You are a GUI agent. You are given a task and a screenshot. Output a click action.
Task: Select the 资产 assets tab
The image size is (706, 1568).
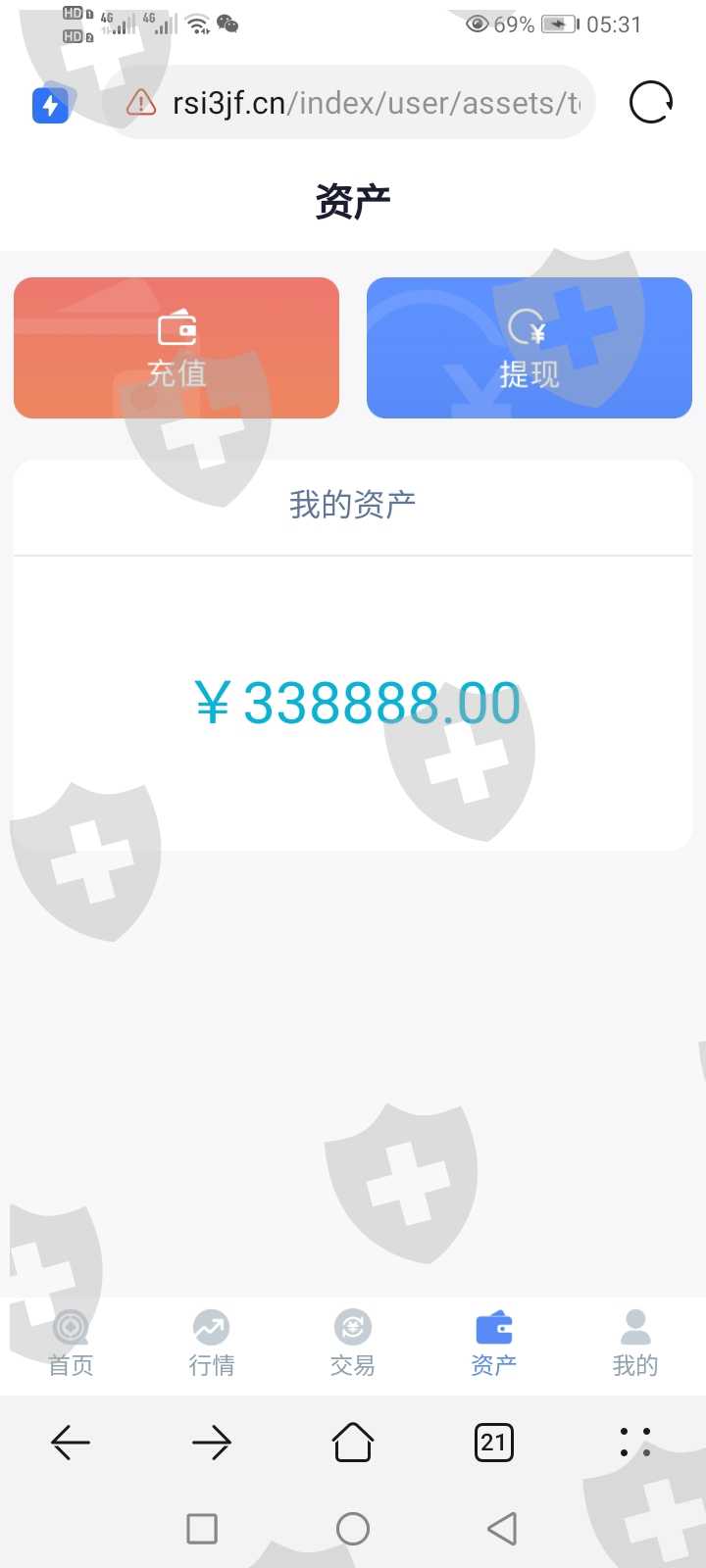point(494,1345)
